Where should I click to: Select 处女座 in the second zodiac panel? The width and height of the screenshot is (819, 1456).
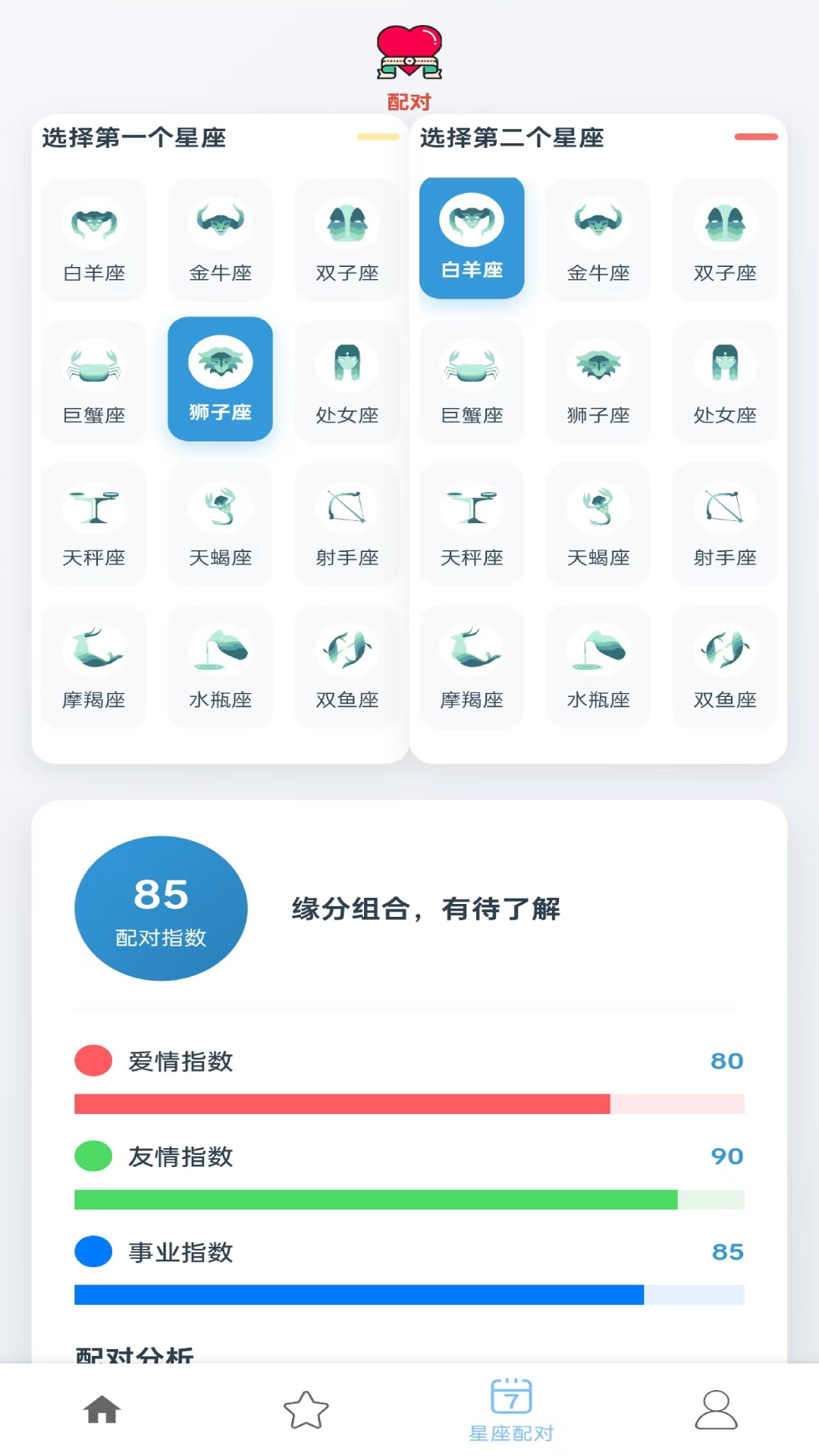pos(724,381)
